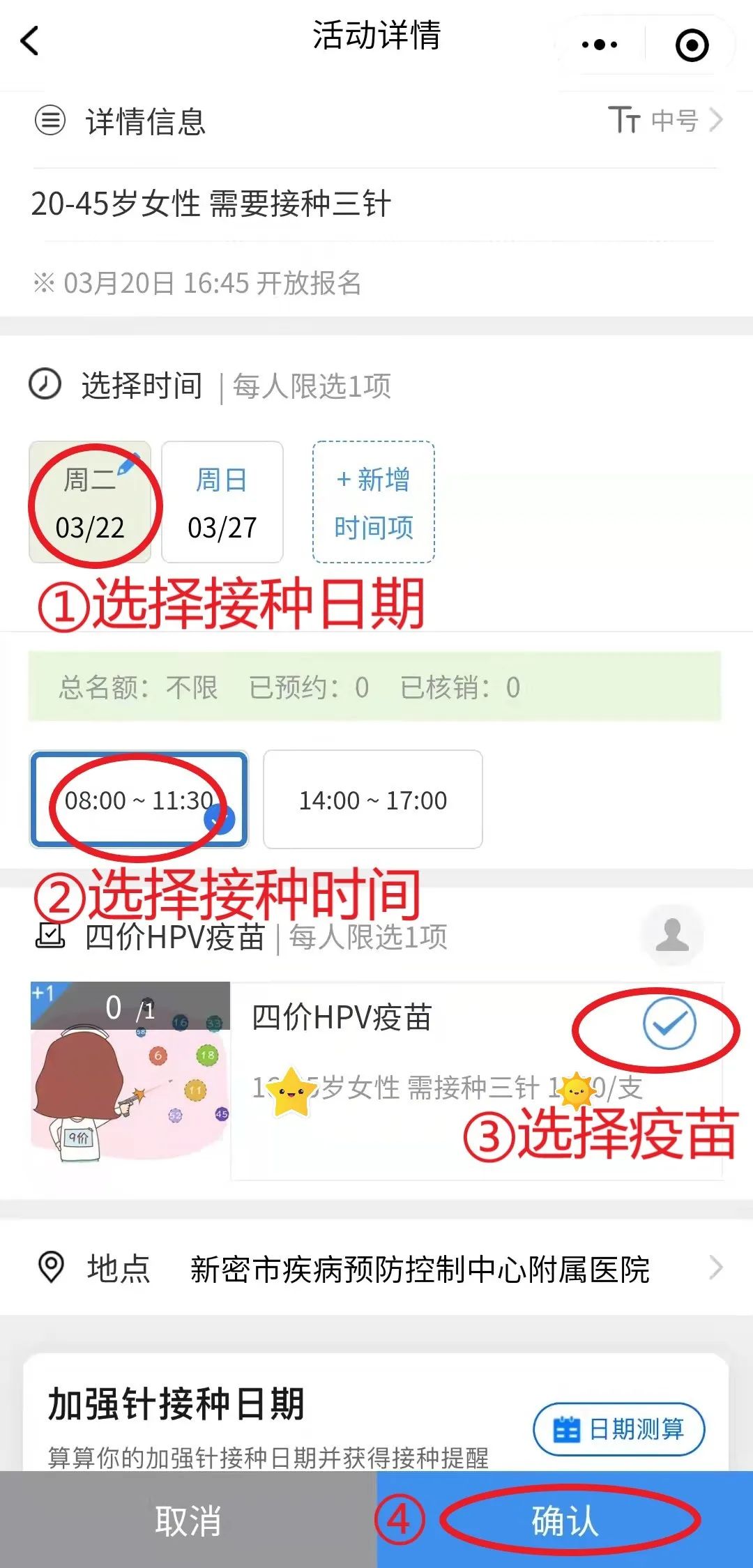Go back from the activity details page

coord(30,41)
